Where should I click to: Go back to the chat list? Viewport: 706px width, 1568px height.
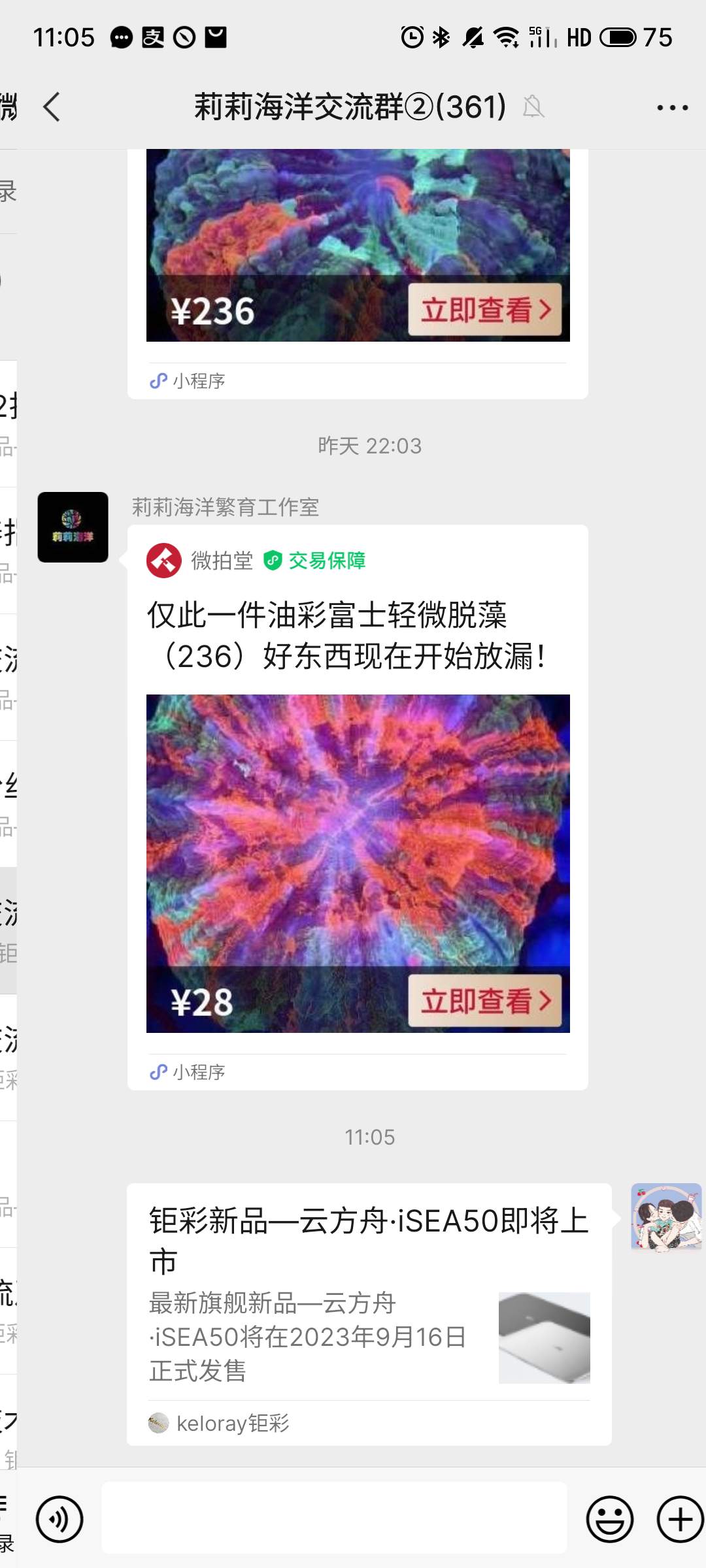click(51, 107)
